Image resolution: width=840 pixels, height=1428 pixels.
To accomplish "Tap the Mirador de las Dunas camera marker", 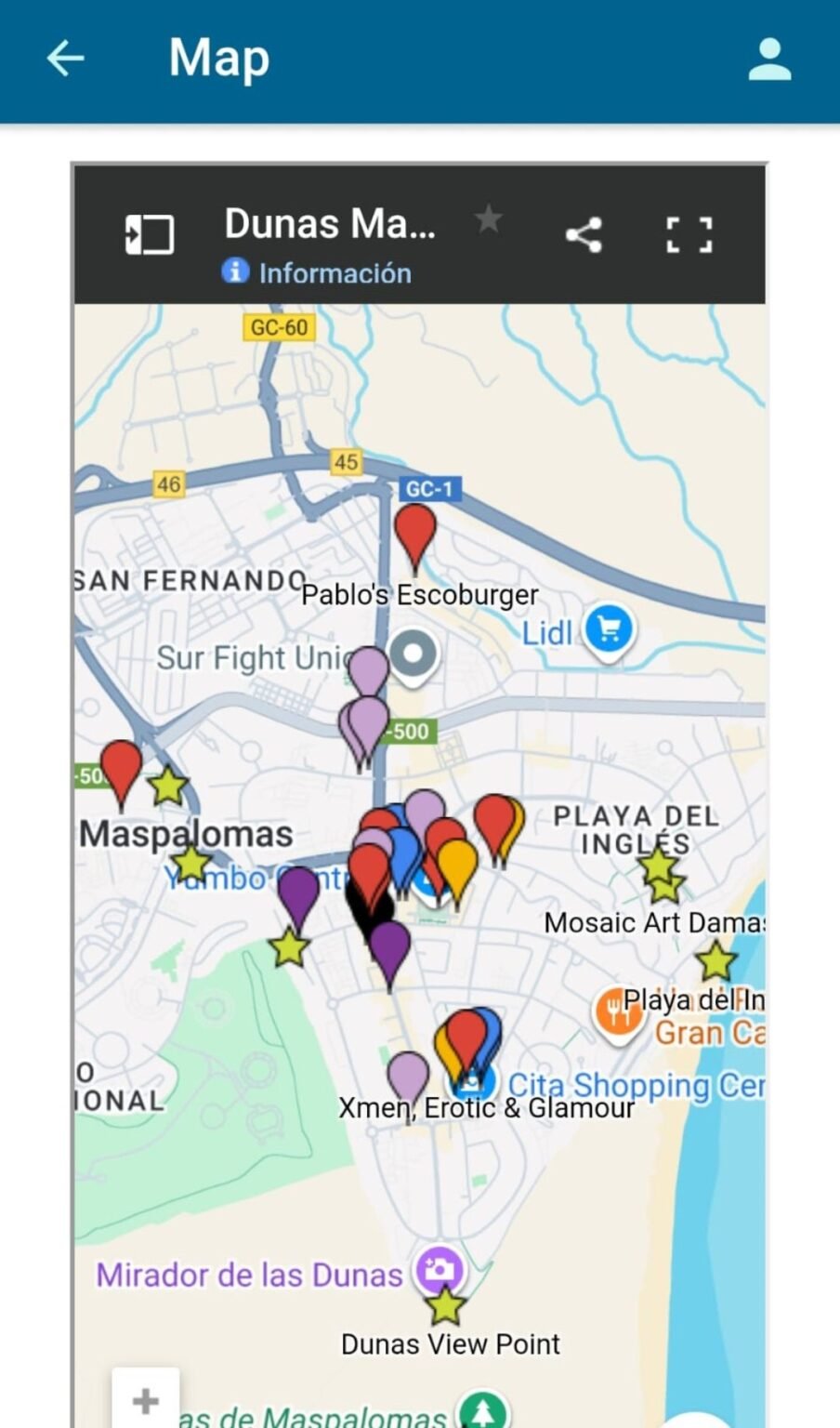I will [x=439, y=1269].
